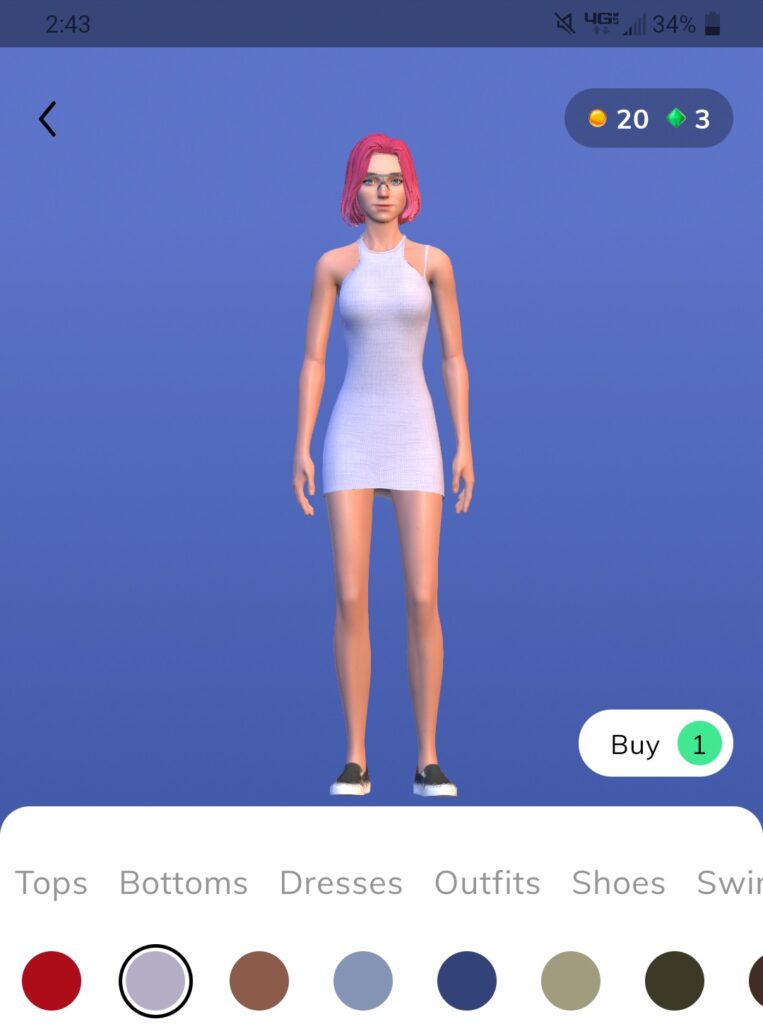The height and width of the screenshot is (1024, 763).
Task: Buy the dress for 1 gem
Action: click(655, 744)
